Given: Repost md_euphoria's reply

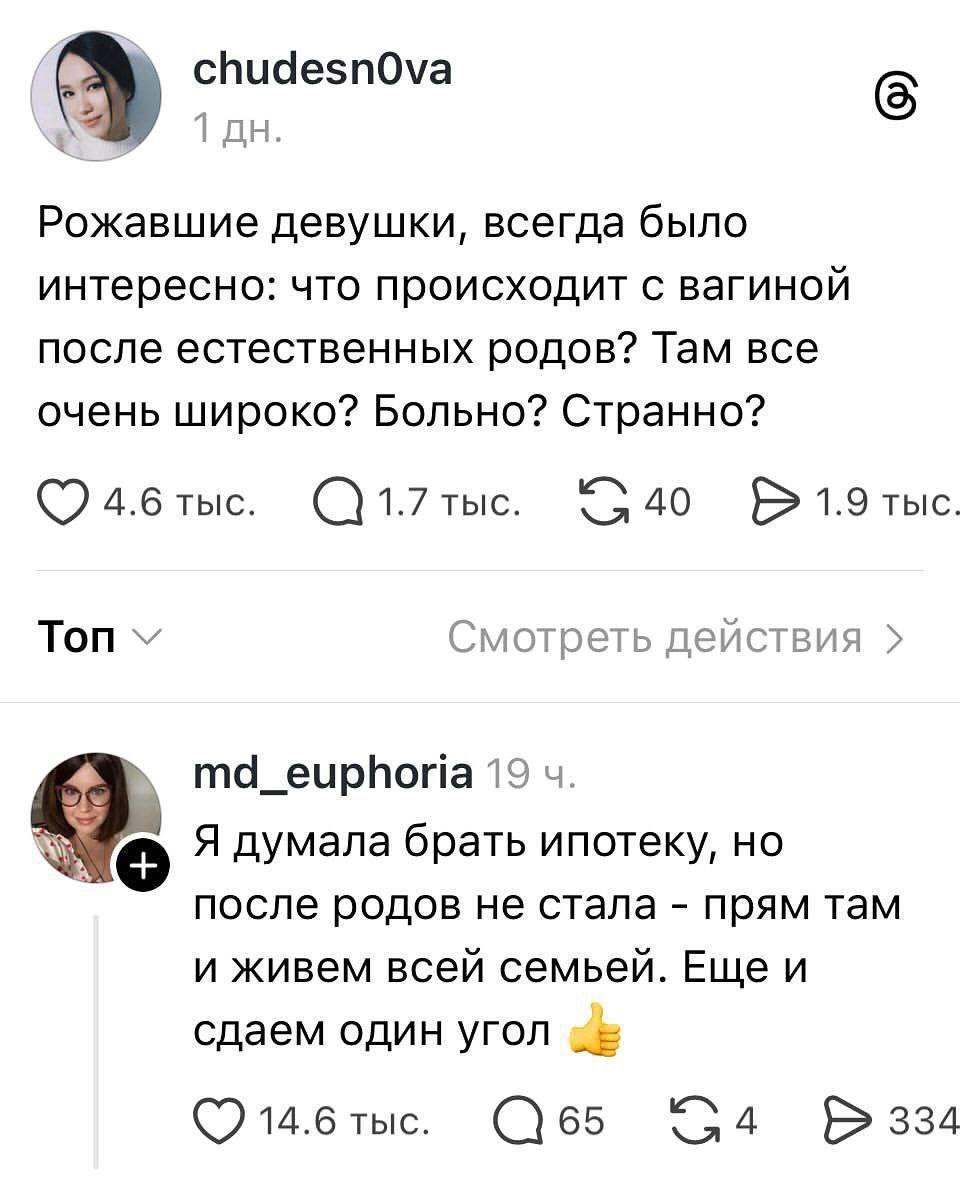Looking at the screenshot, I should [x=696, y=1121].
